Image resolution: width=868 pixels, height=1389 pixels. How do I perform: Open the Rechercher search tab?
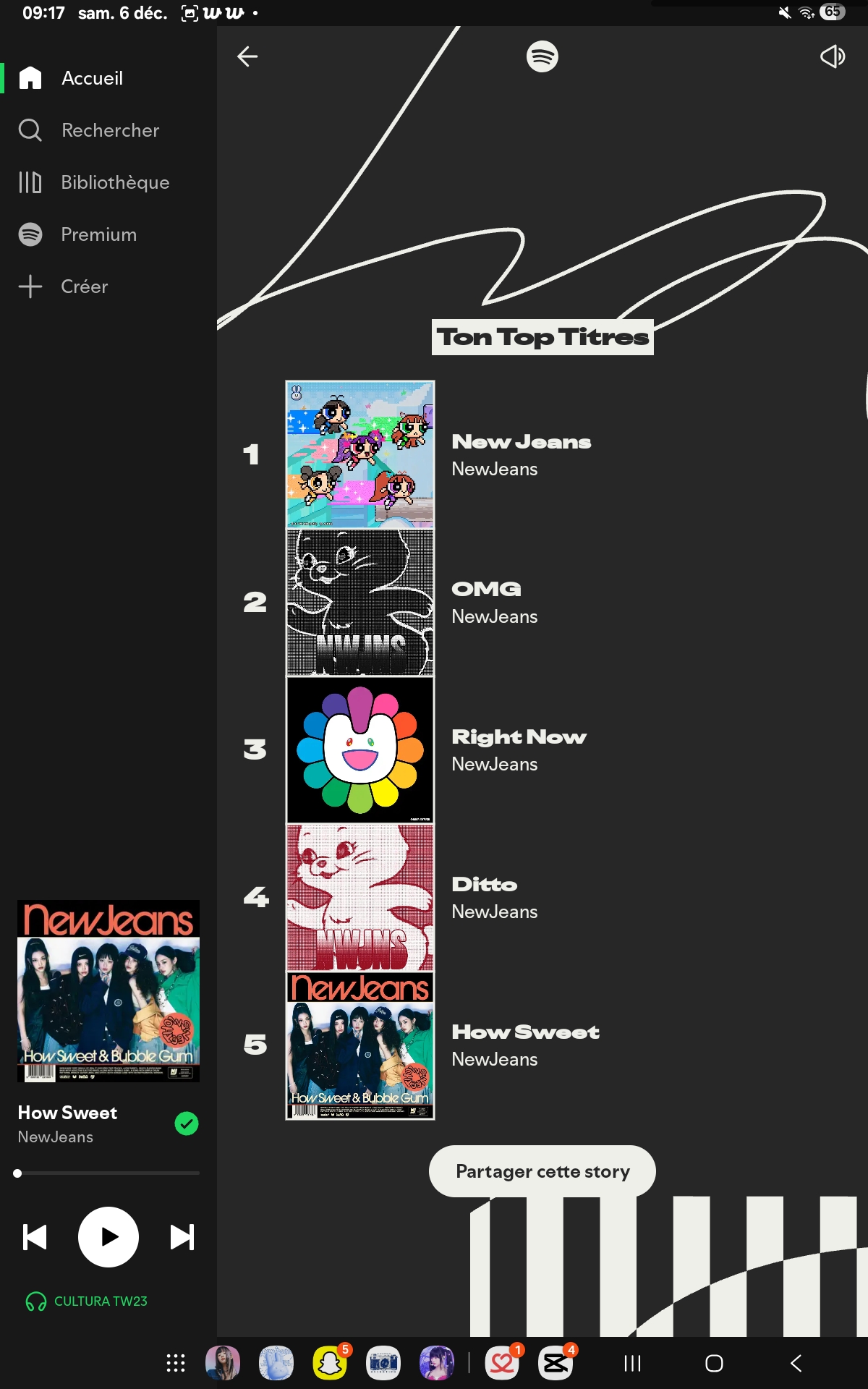[x=110, y=130]
